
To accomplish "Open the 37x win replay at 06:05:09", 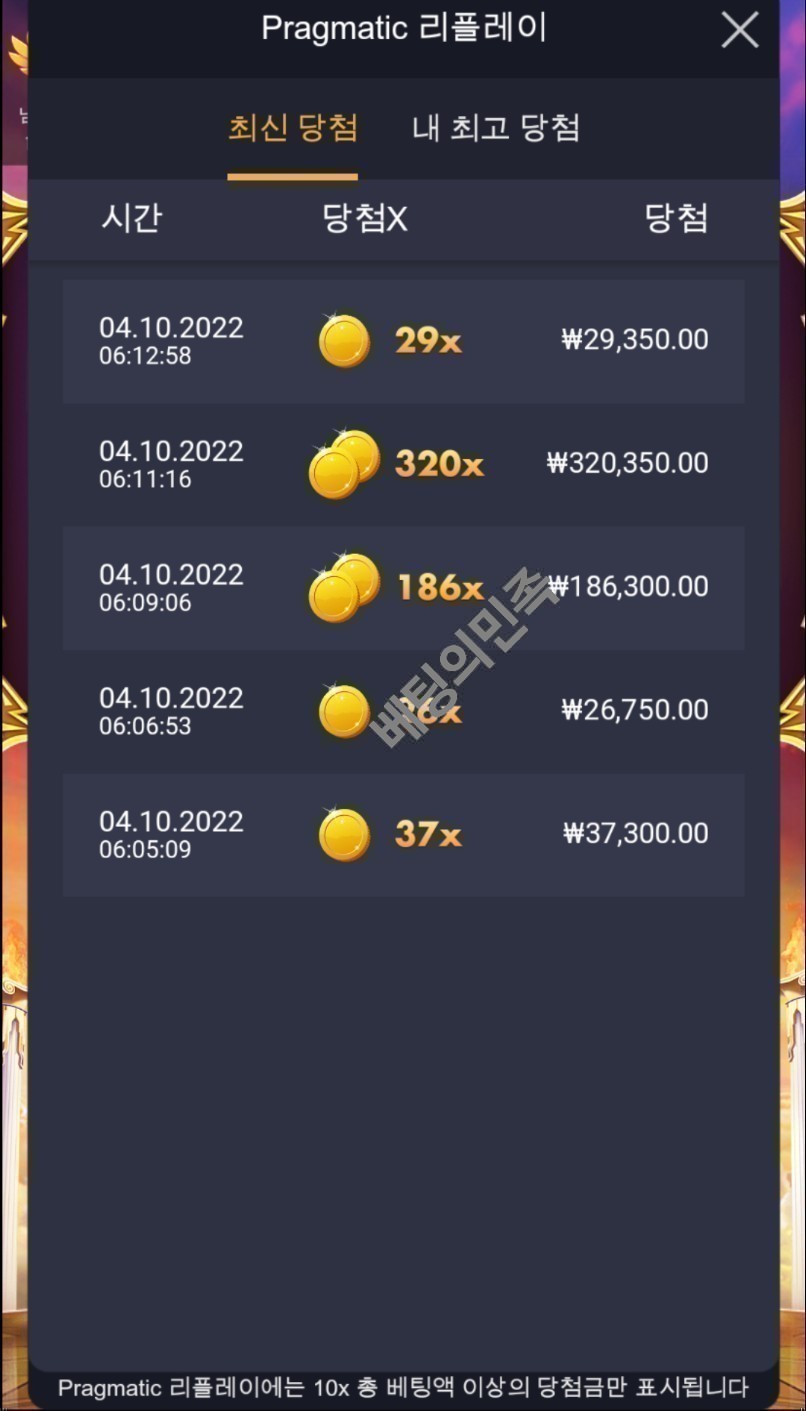I will (403, 835).
